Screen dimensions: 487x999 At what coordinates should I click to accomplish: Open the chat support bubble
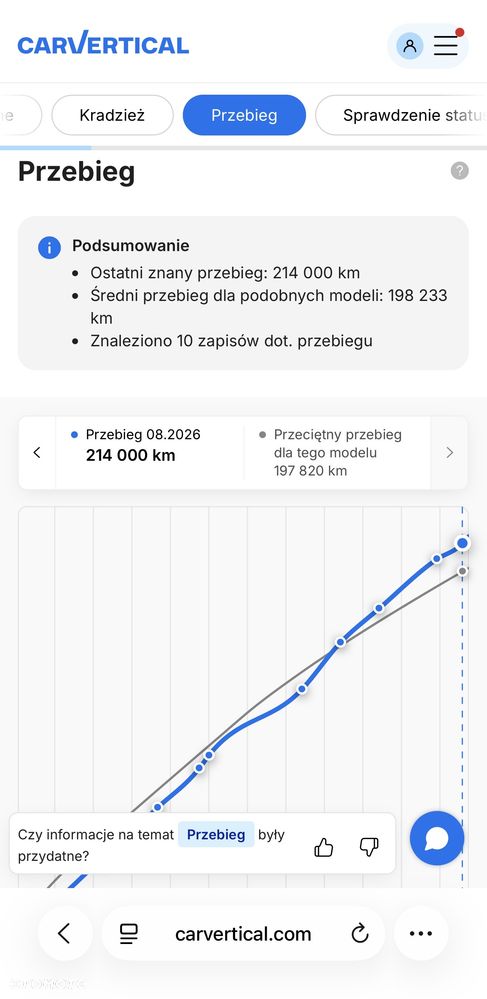pos(437,838)
